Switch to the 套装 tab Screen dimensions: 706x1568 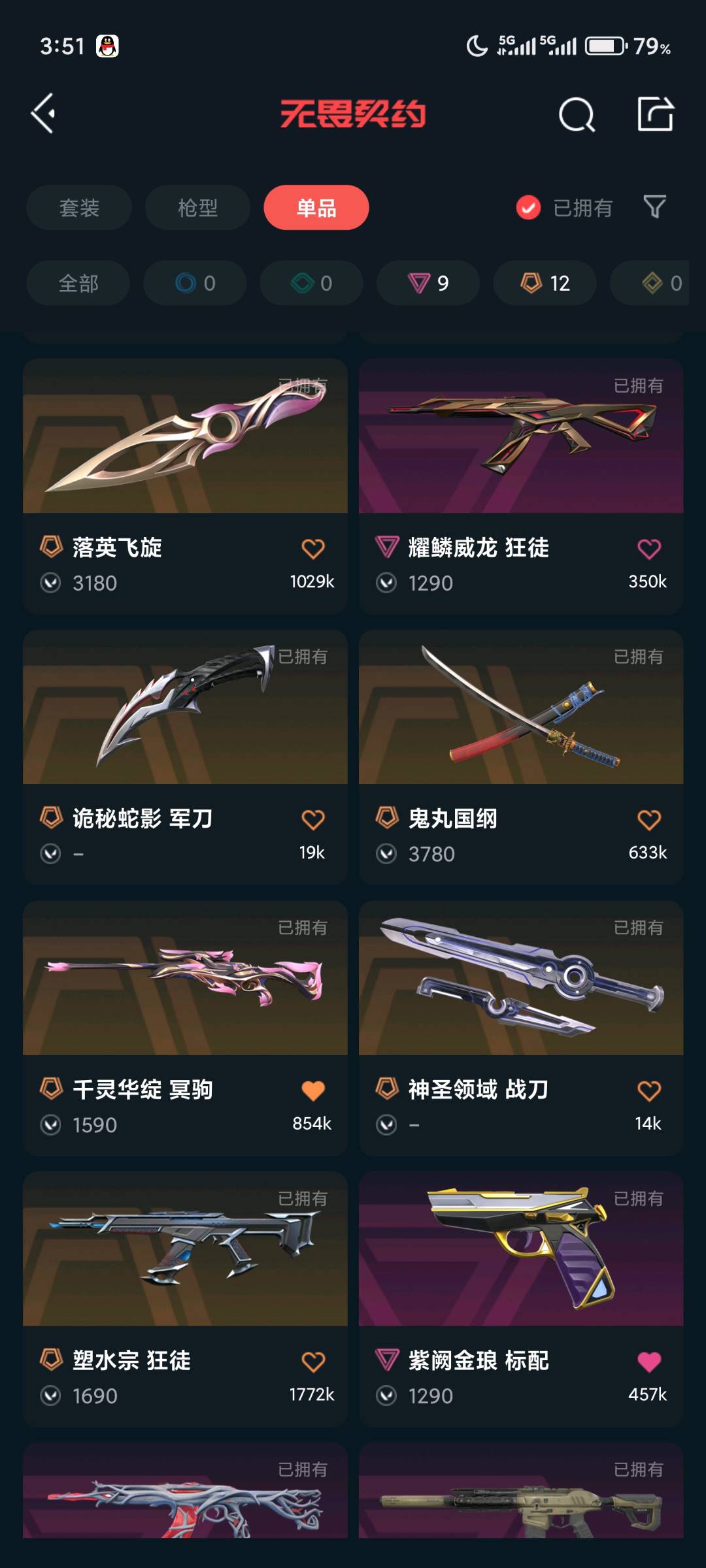pyautogui.click(x=79, y=208)
